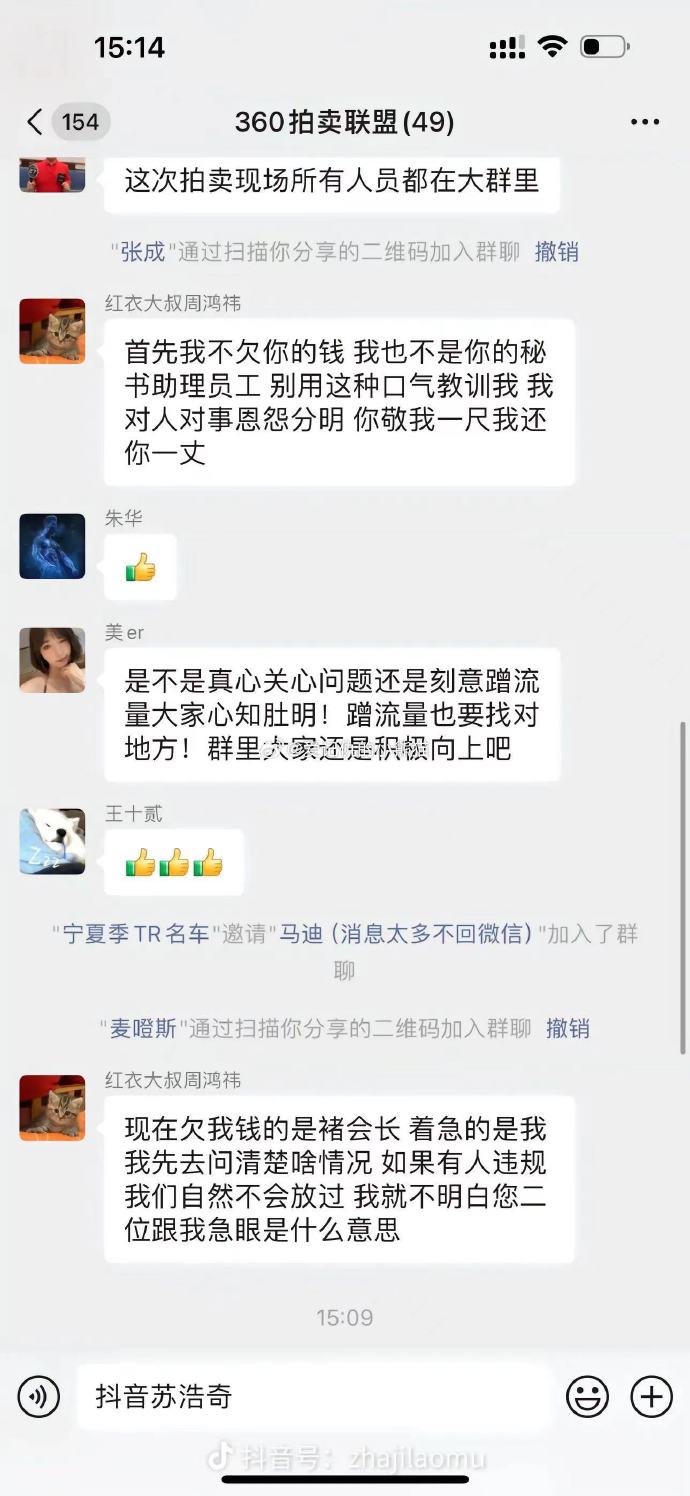Open the emoji picker
690x1496 pixels.
587,1396
